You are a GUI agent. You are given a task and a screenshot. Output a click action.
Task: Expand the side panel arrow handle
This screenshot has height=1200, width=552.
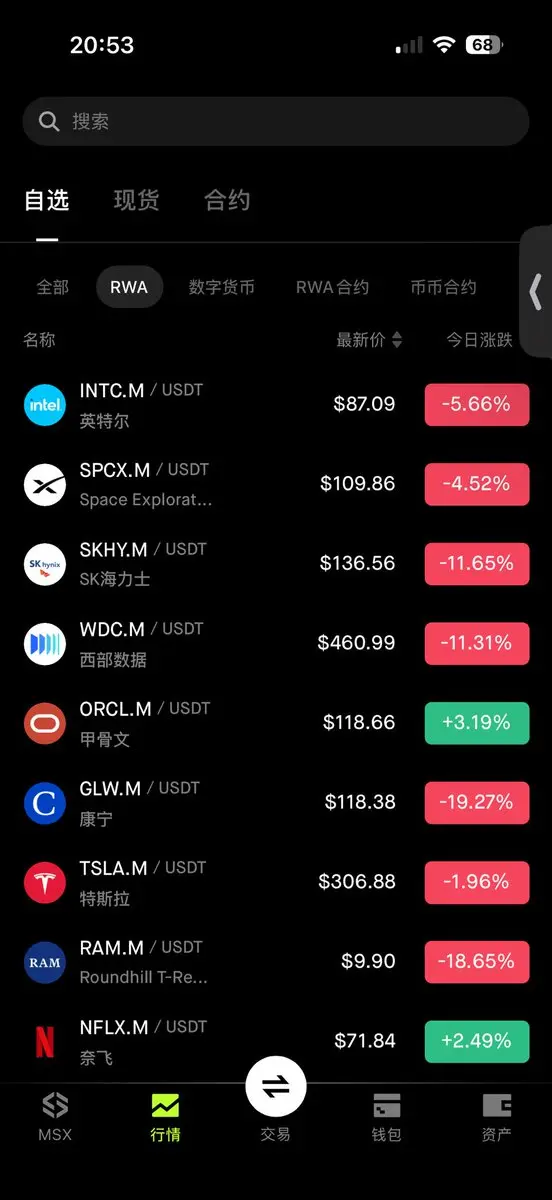point(536,291)
